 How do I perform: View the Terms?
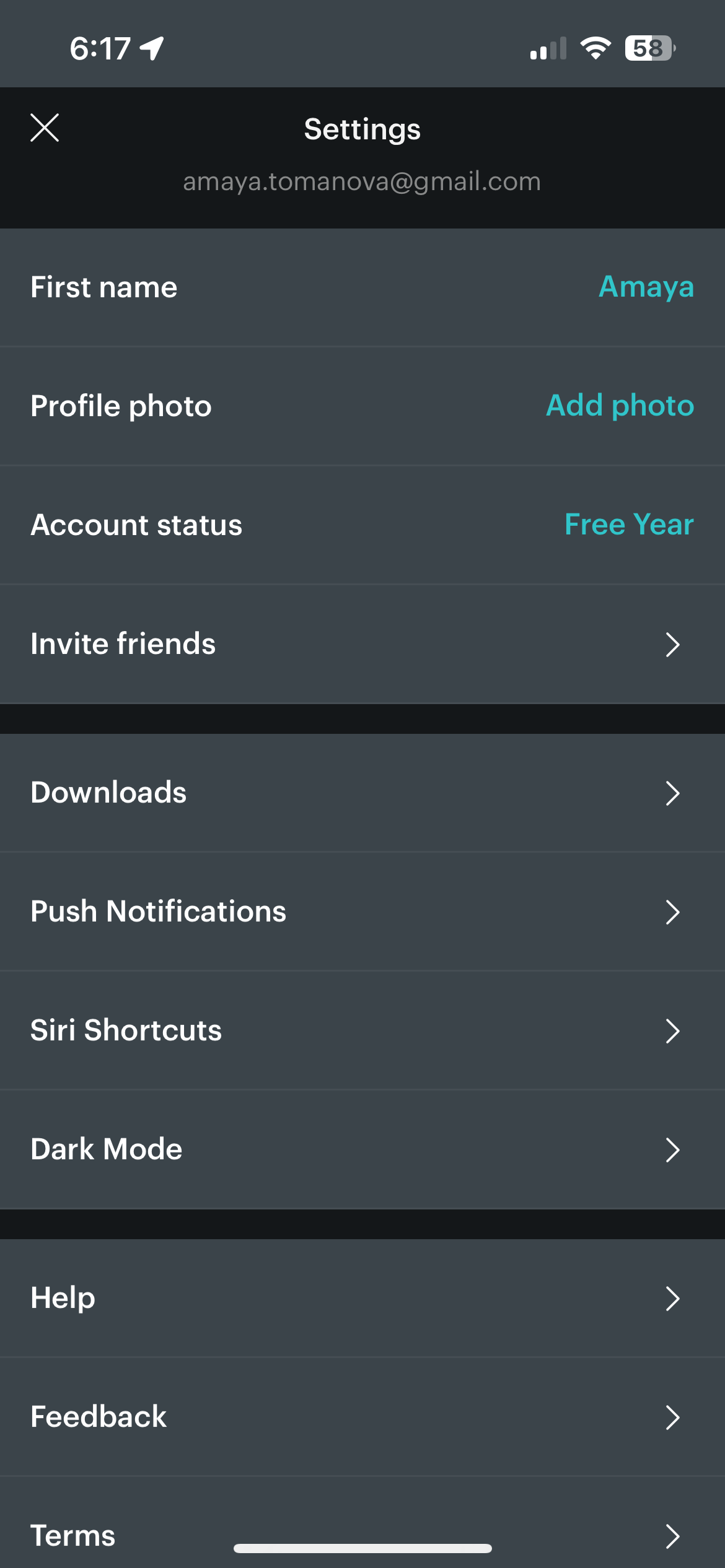pyautogui.click(x=362, y=1530)
